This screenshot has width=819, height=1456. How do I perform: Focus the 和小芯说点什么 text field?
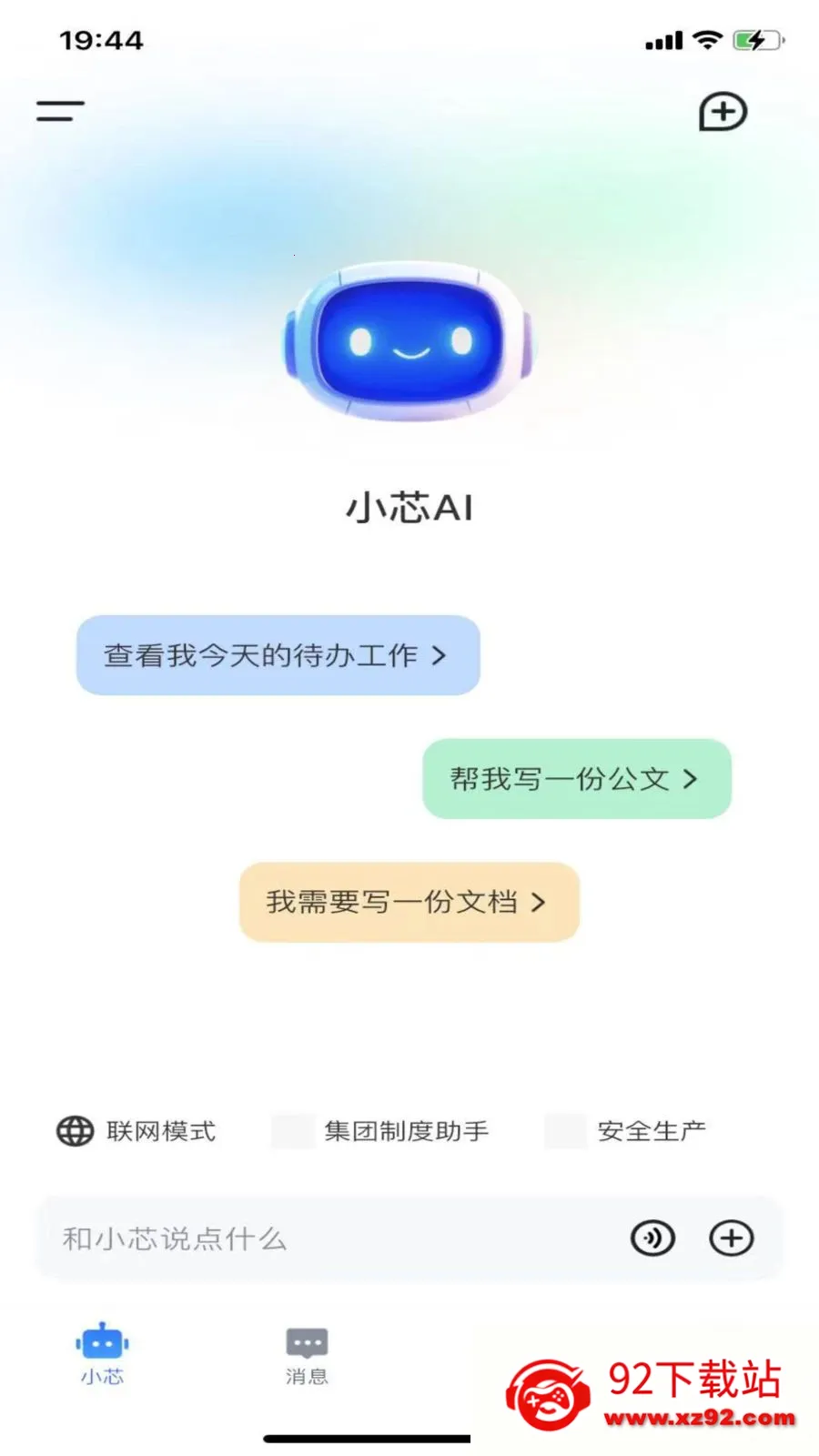click(328, 1239)
